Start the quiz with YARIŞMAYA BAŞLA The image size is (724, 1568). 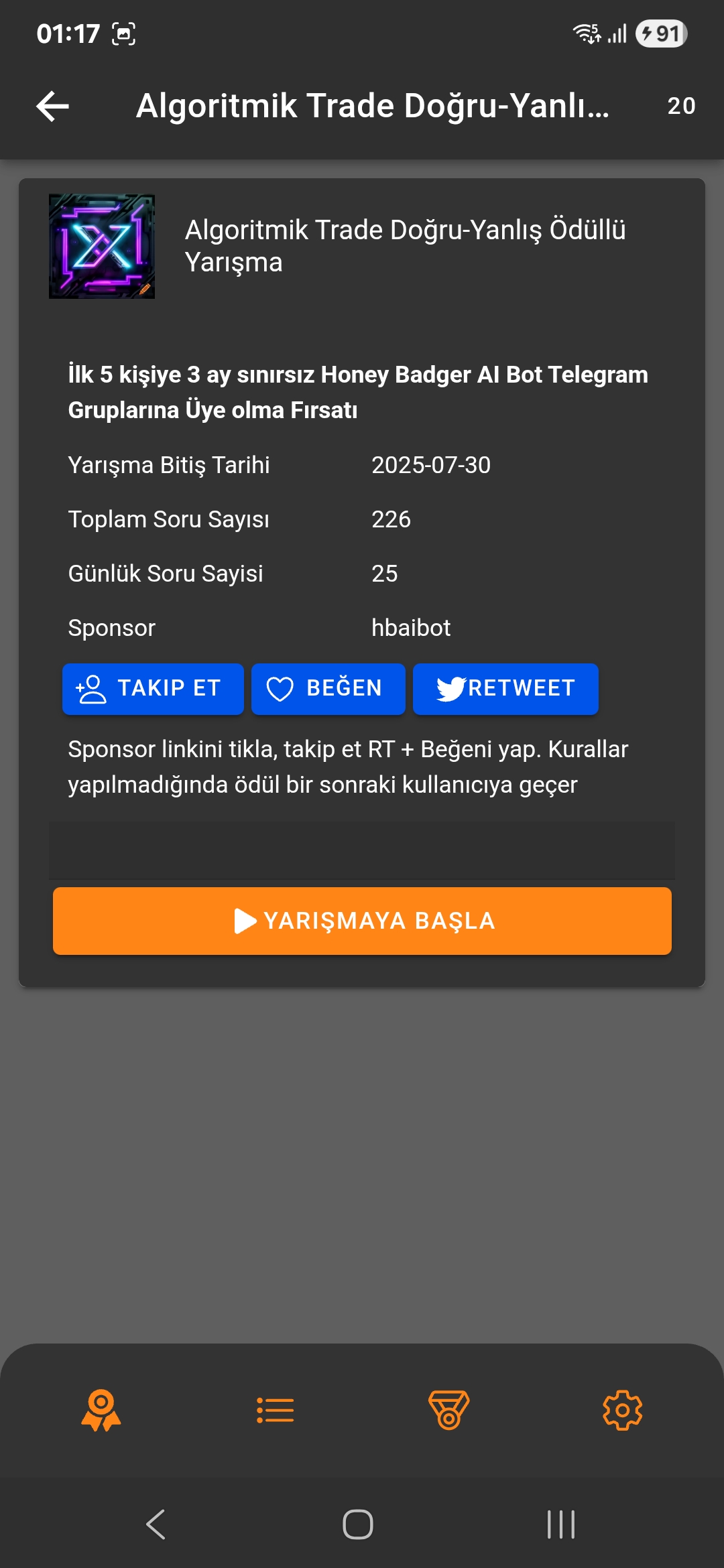362,921
